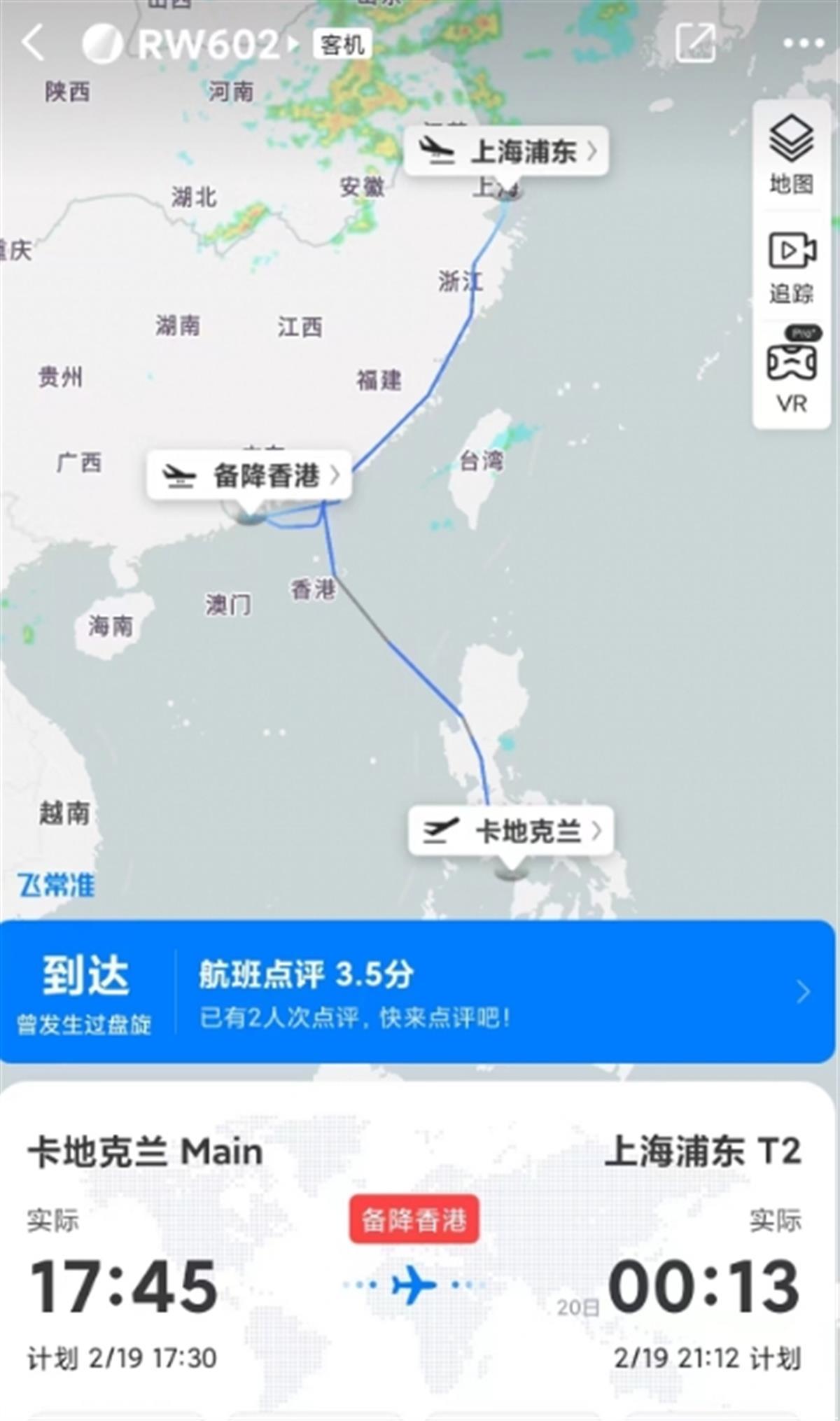Launch the VR flight view
840x1421 pixels.
point(791,372)
